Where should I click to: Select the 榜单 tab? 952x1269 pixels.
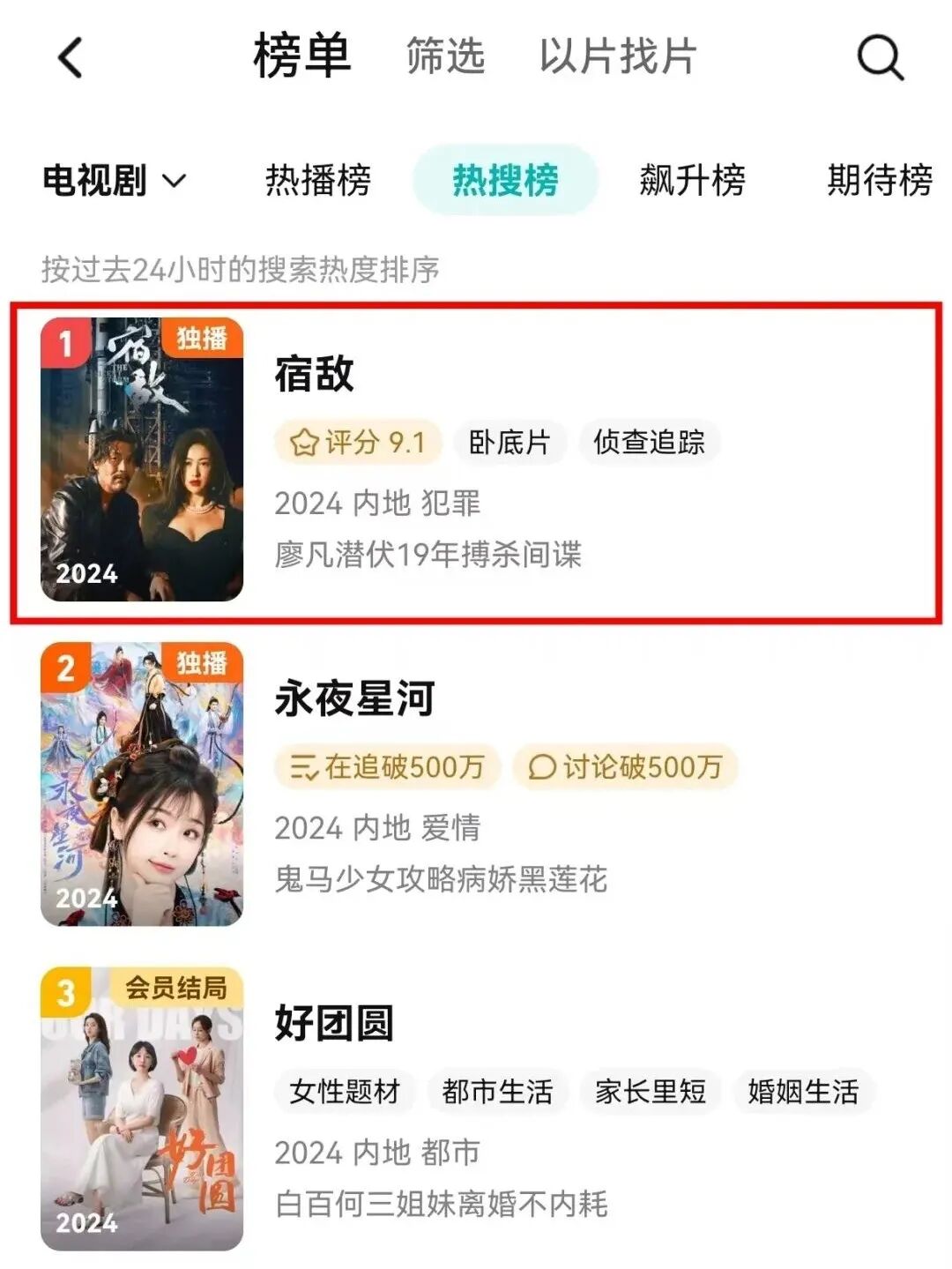pos(302,56)
